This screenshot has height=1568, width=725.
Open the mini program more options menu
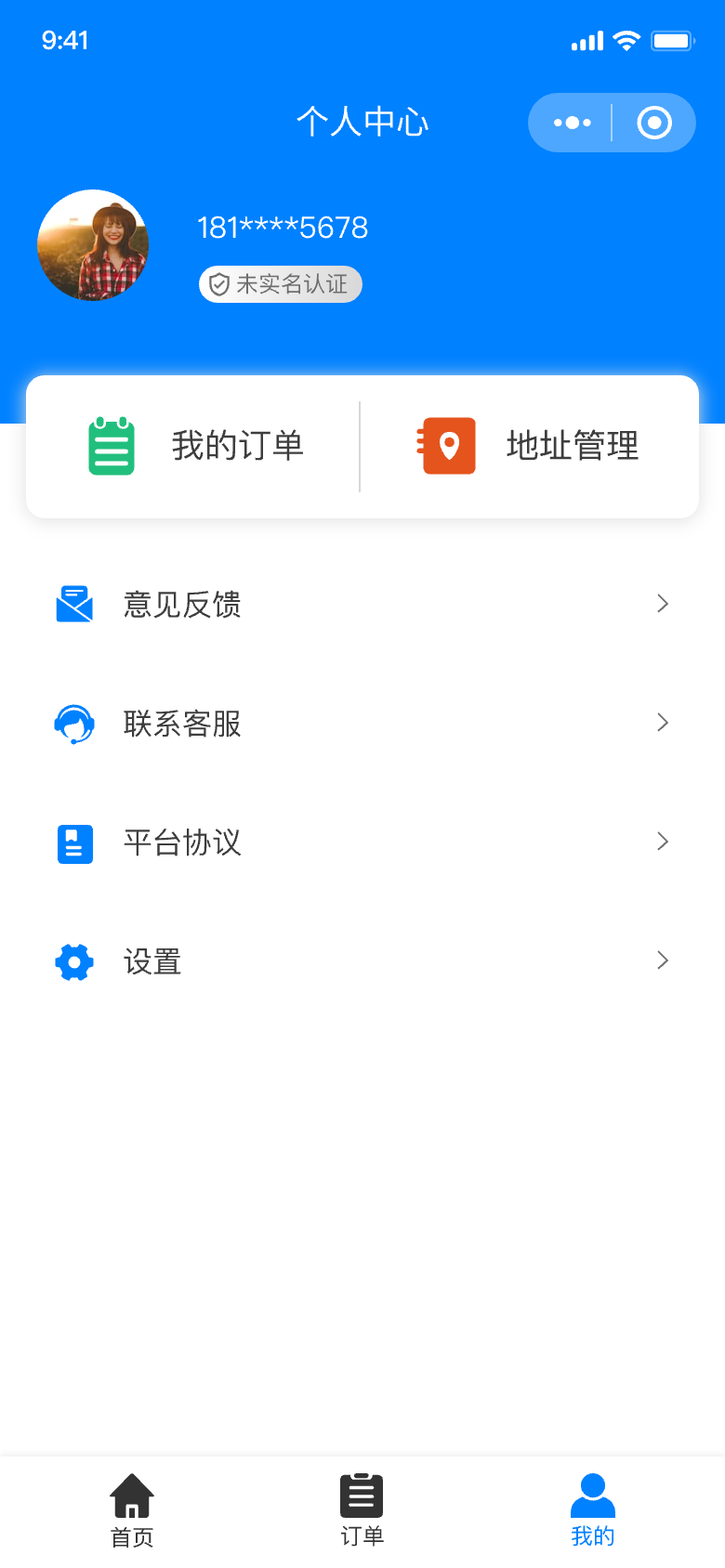[572, 123]
